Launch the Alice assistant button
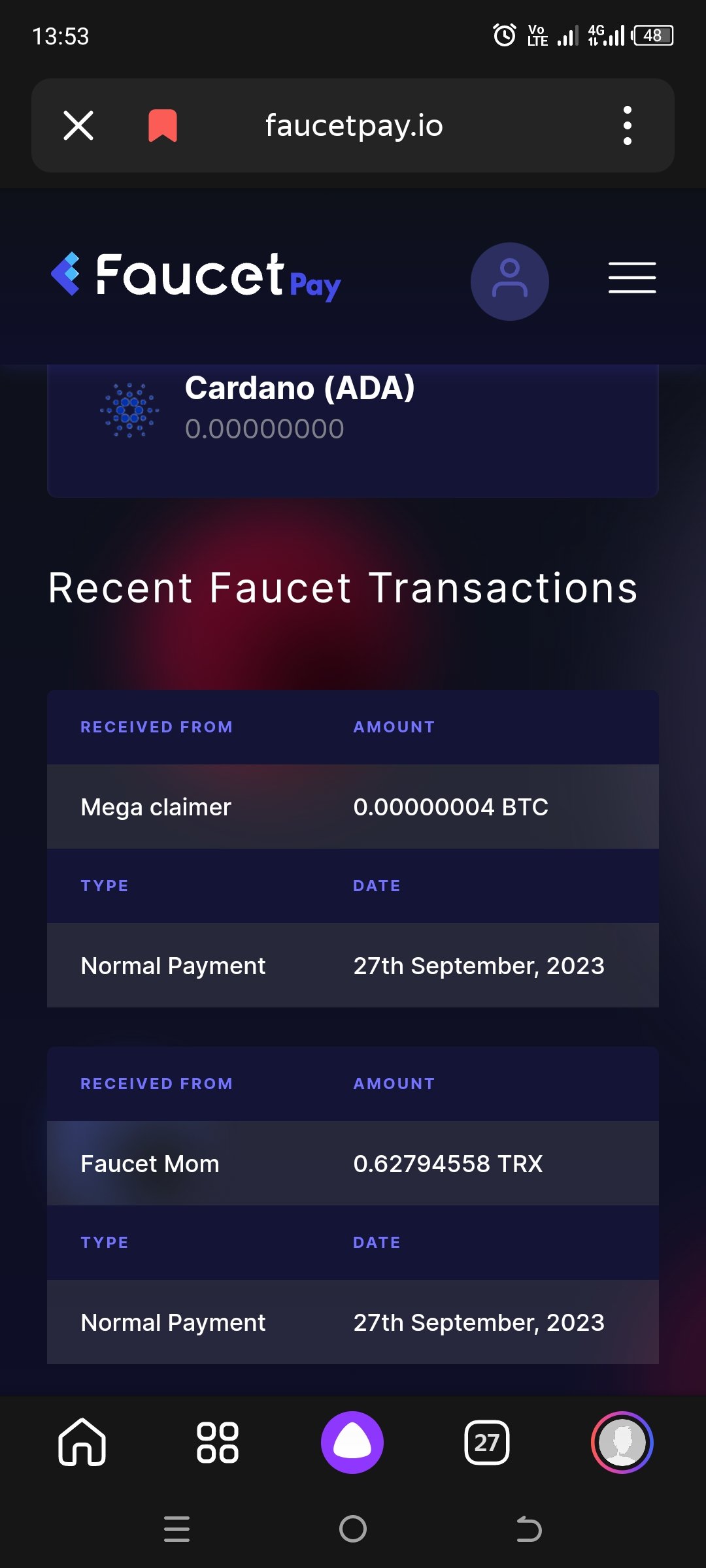This screenshot has width=706, height=1568. 352,1442
